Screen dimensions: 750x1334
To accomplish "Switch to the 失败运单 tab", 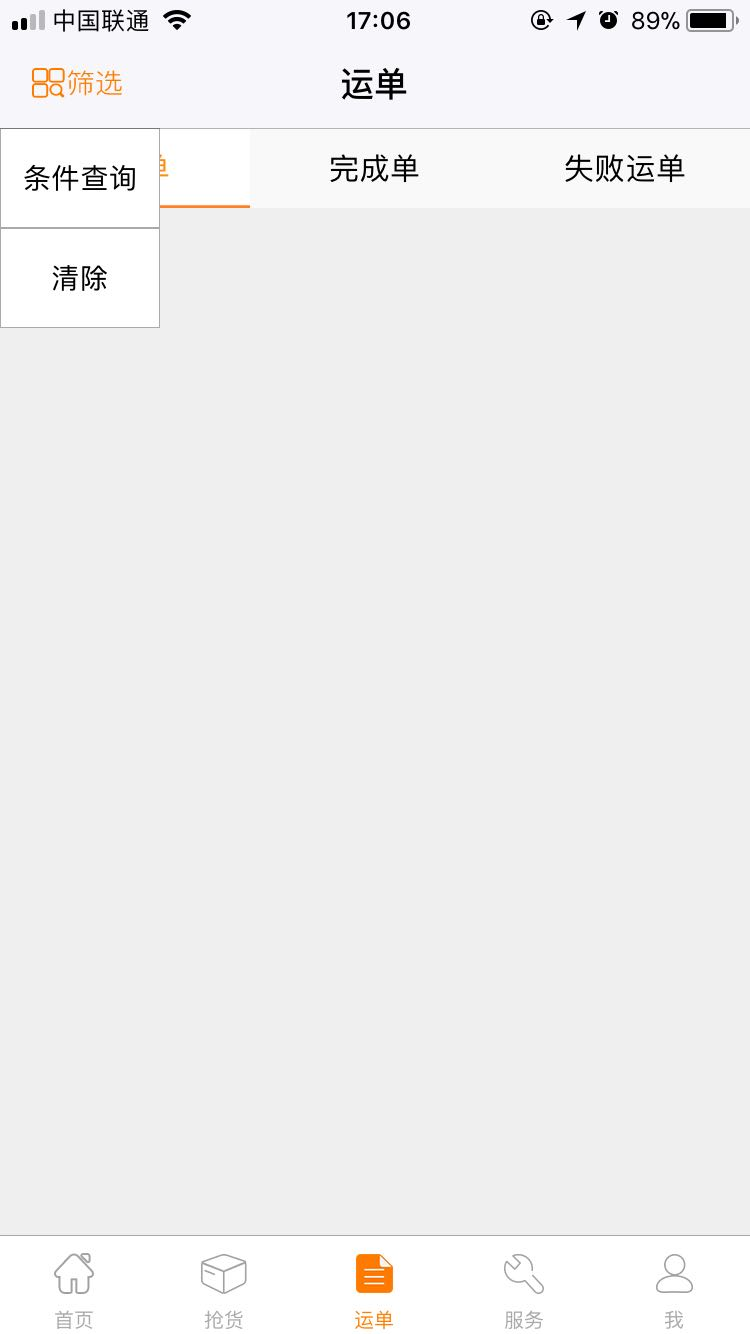I will [x=624, y=168].
